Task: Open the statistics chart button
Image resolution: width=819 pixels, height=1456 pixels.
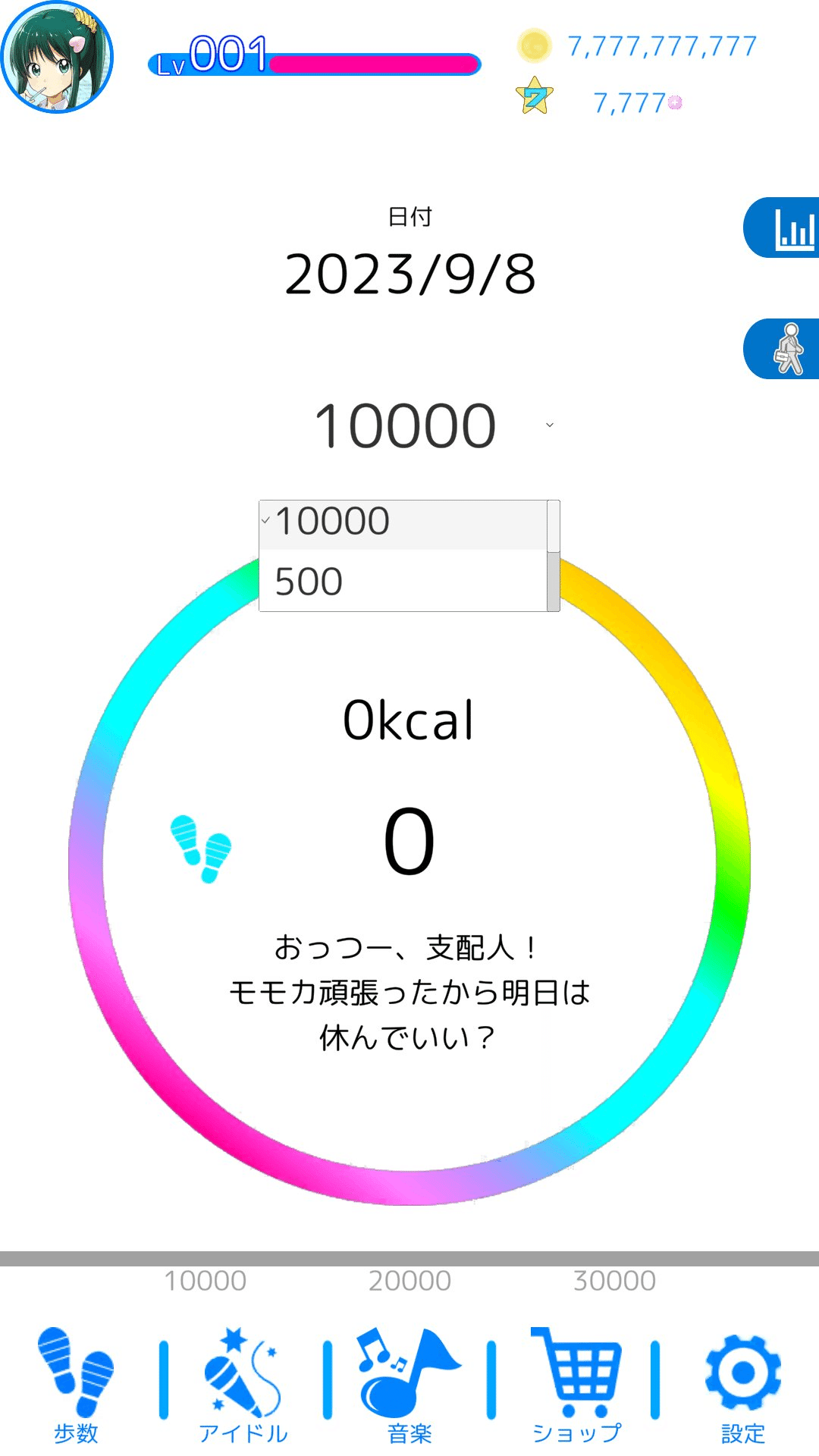Action: pos(782,227)
